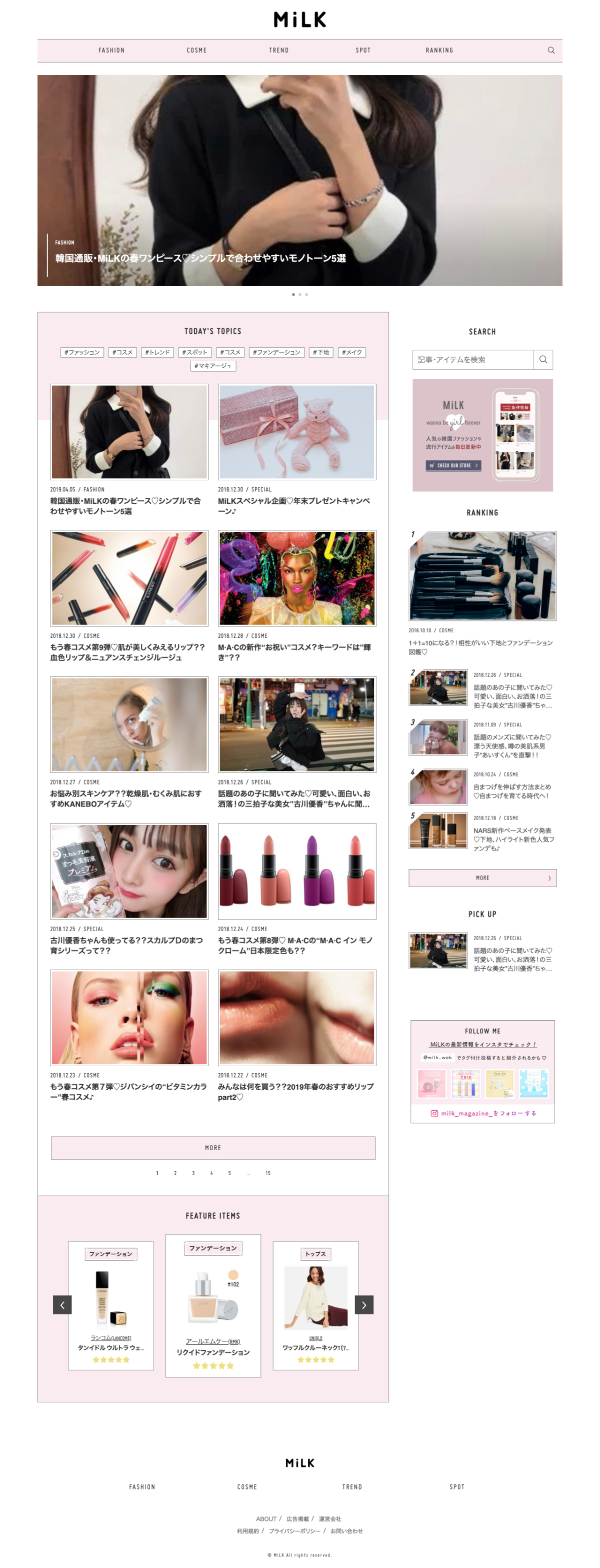Image resolution: width=600 pixels, height=1568 pixels.
Task: Select the #ファンデーション topic tag
Action: pos(276,352)
